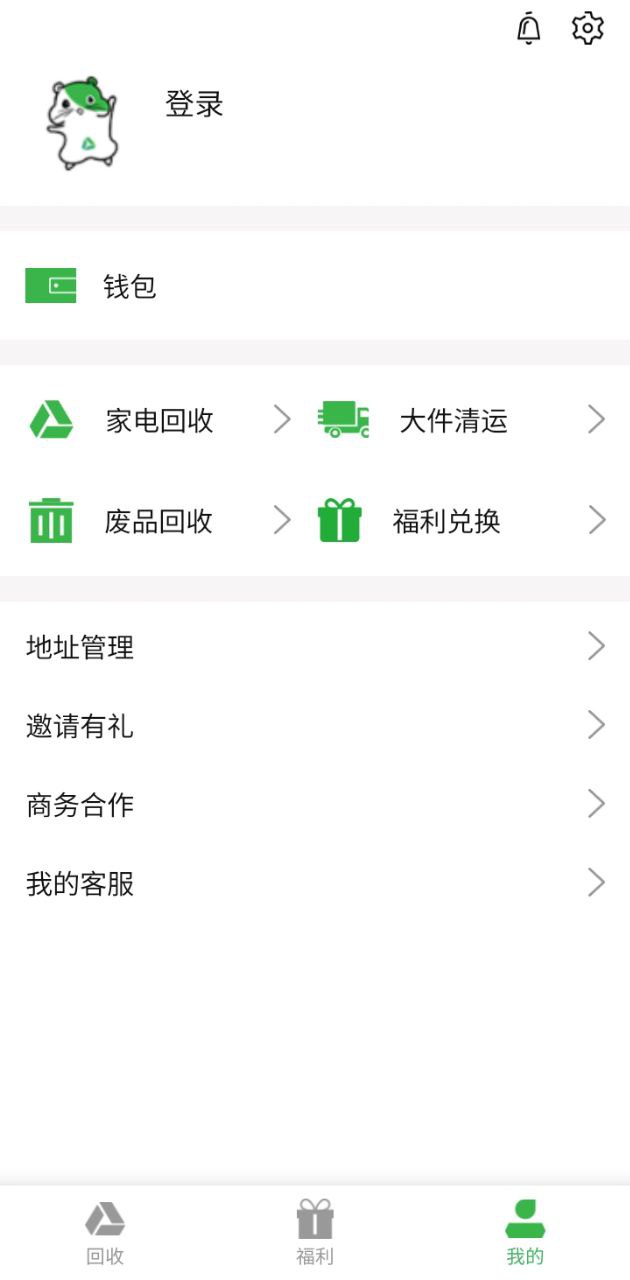Screen dimensions: 630x1280
Task: Open 邀请有礼 invite rewards
Action: click(315, 726)
